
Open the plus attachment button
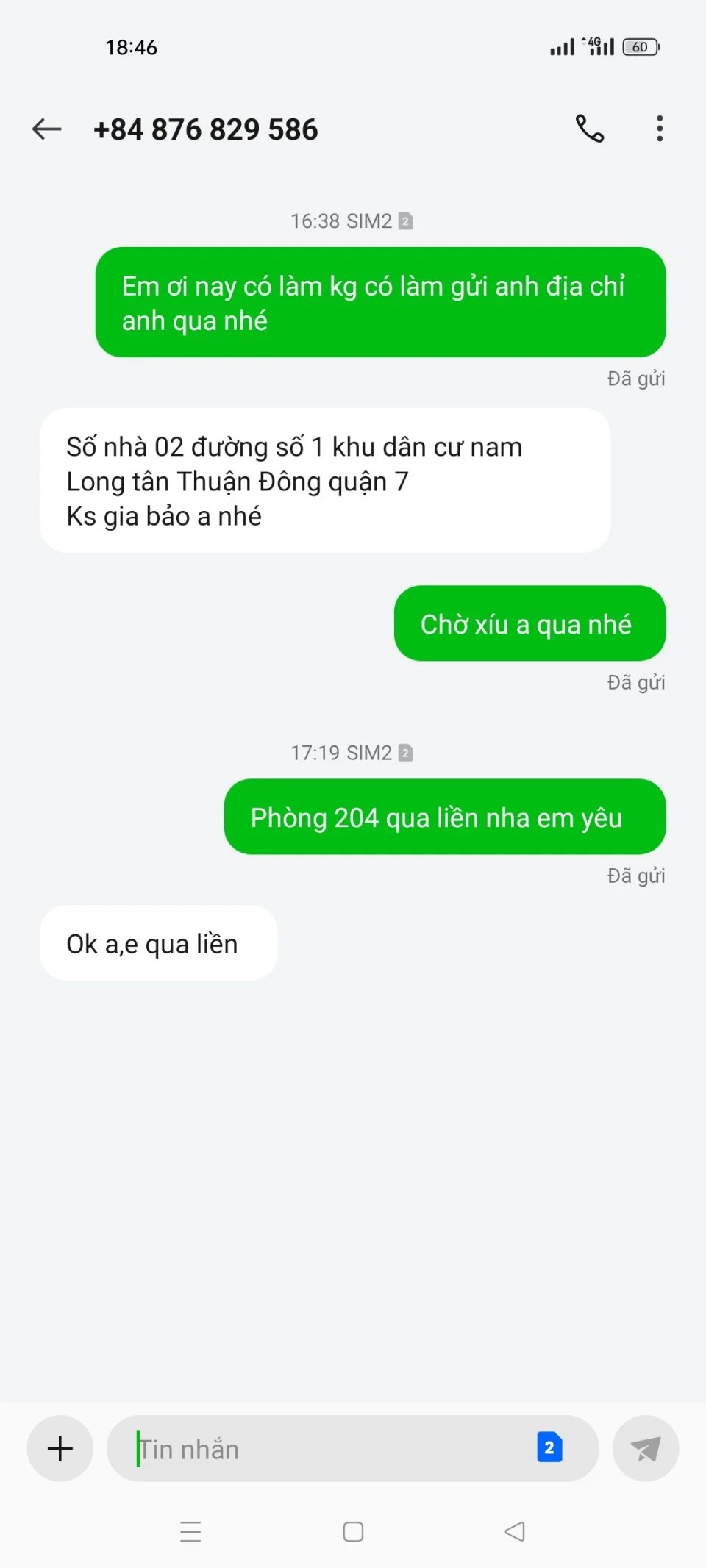pyautogui.click(x=60, y=1448)
